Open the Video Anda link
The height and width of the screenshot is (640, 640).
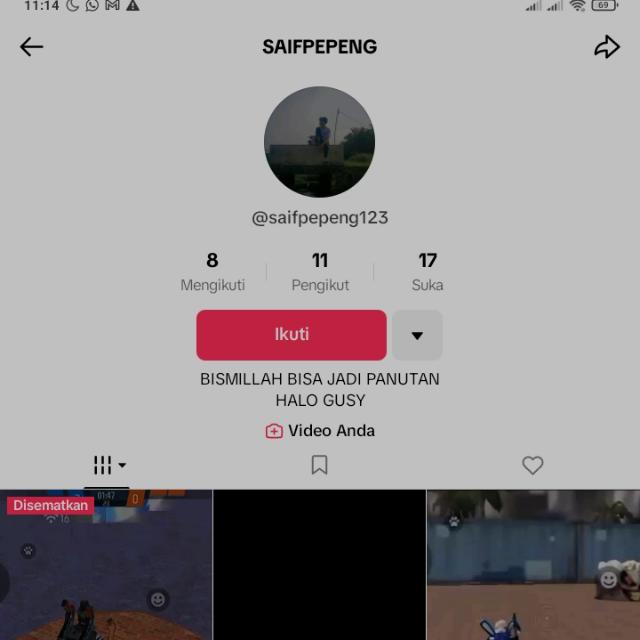tap(320, 431)
